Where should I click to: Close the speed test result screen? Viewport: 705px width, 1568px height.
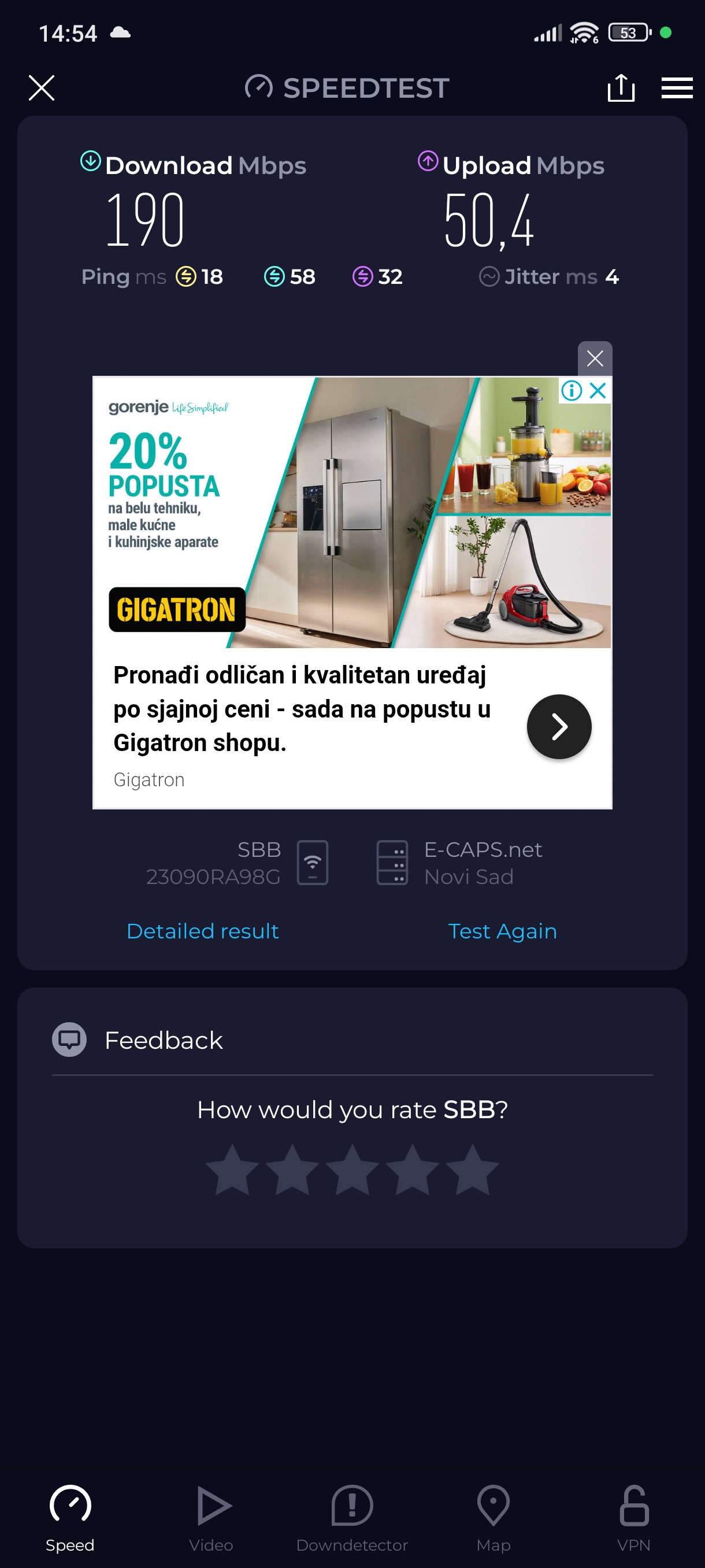42,88
